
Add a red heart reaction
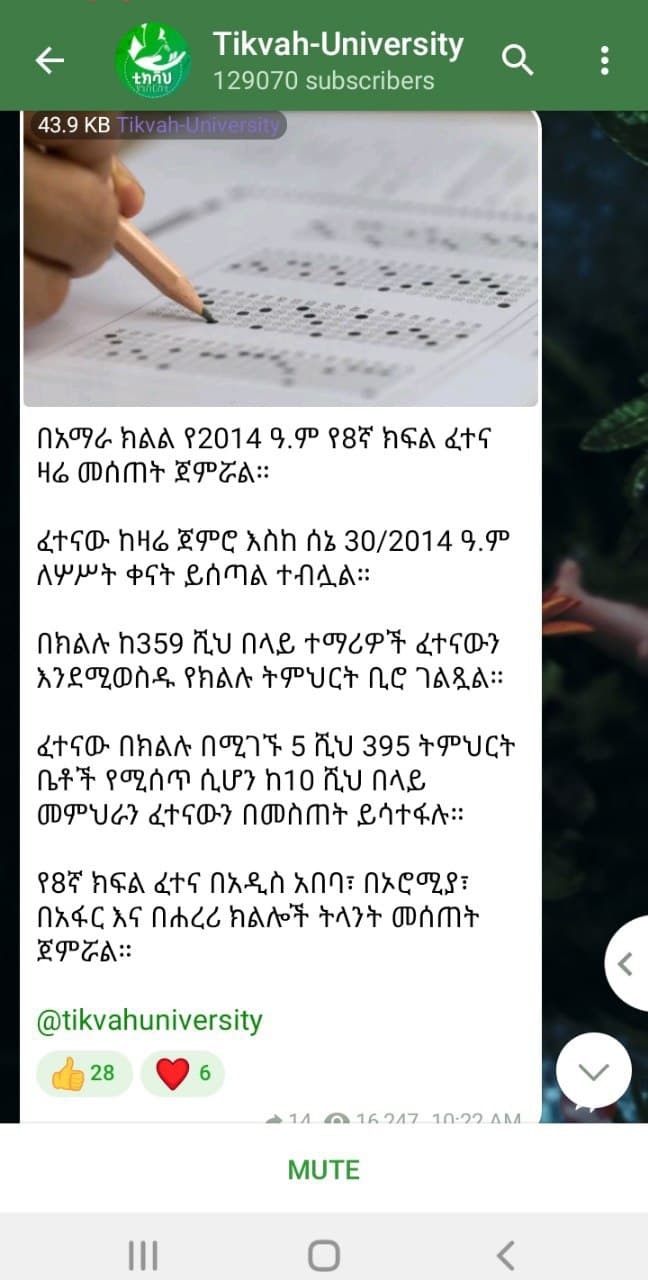[182, 1074]
